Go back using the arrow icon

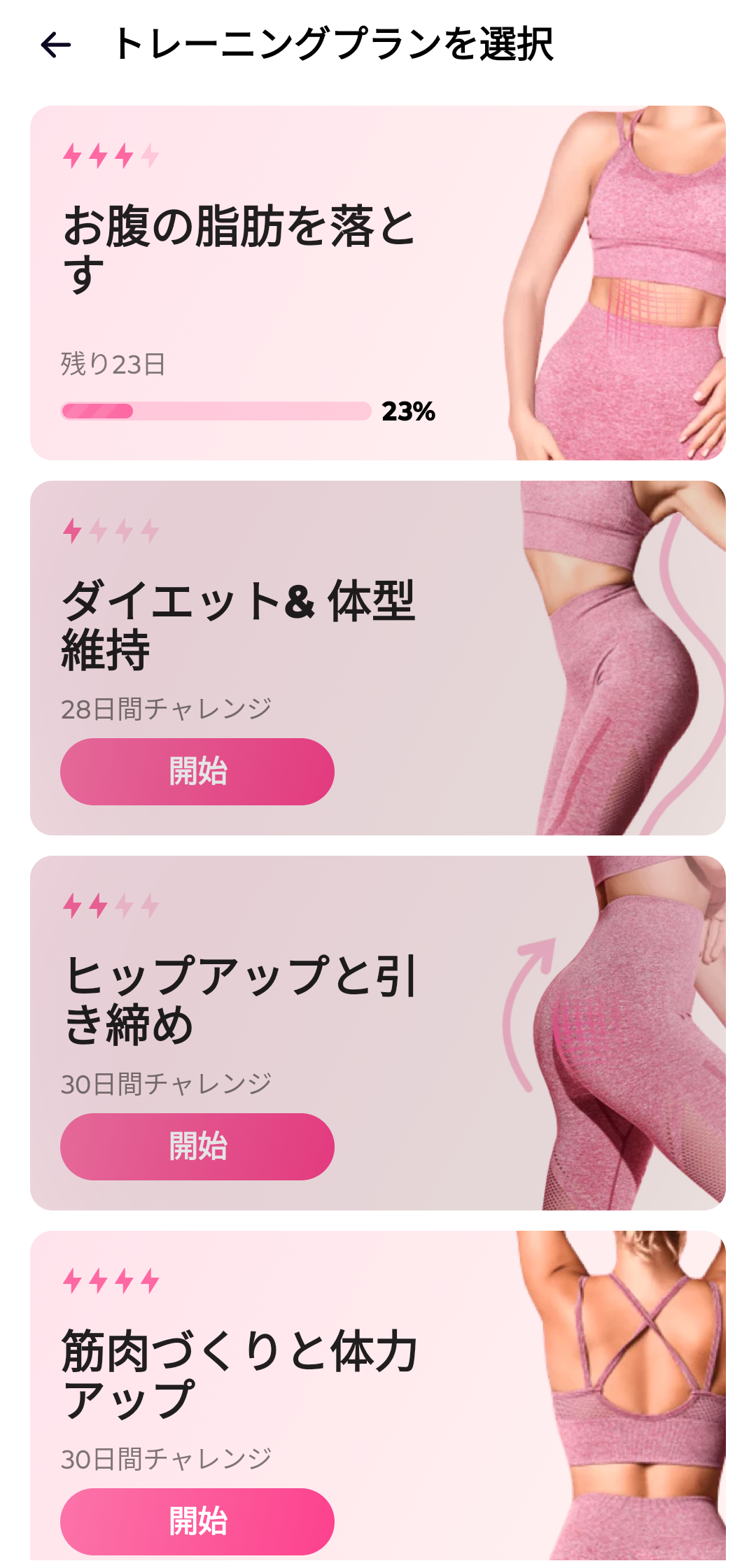(56, 45)
